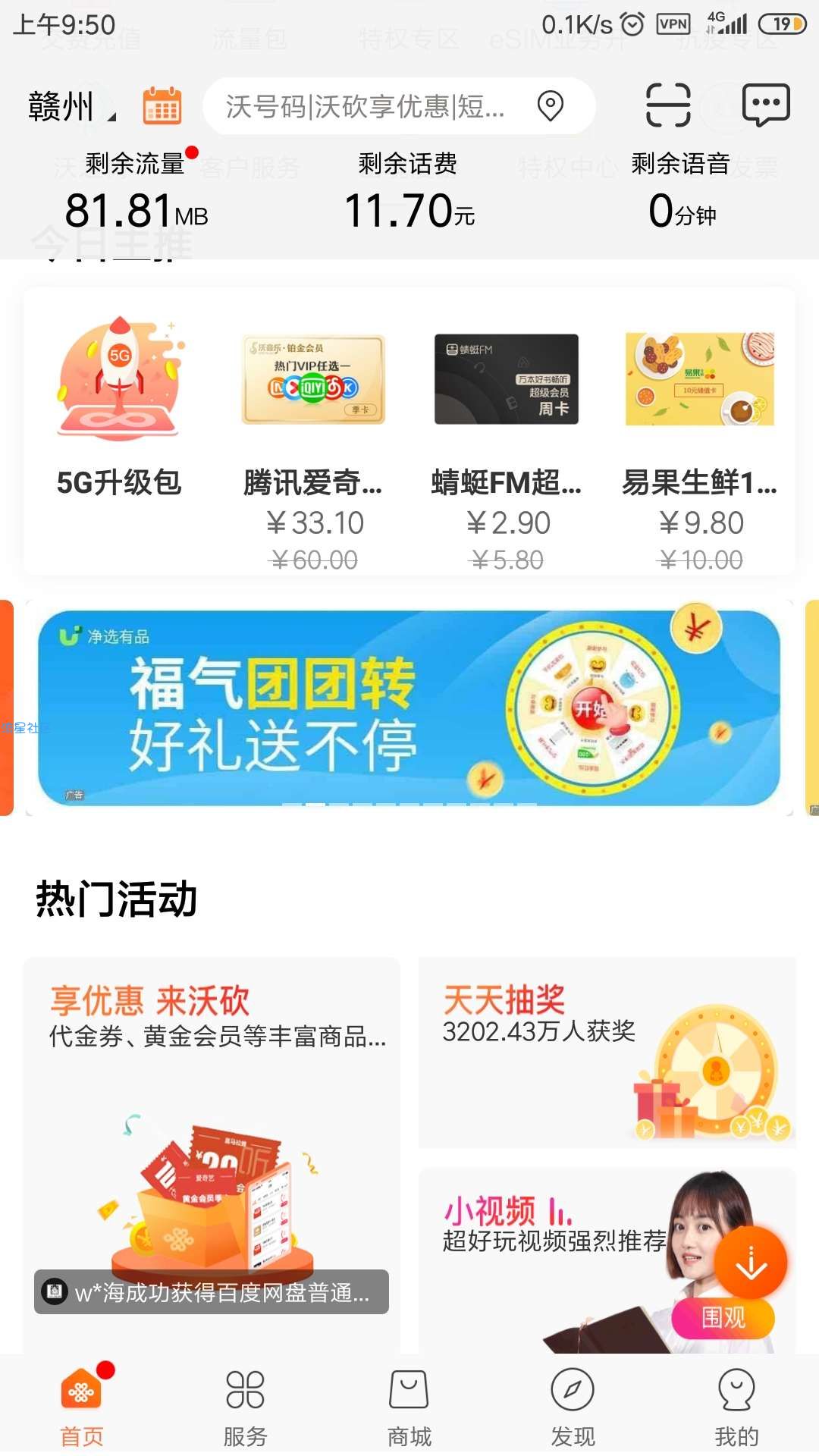The height and width of the screenshot is (1456, 819).
Task: Go to the 我的 tab
Action: (736, 1405)
